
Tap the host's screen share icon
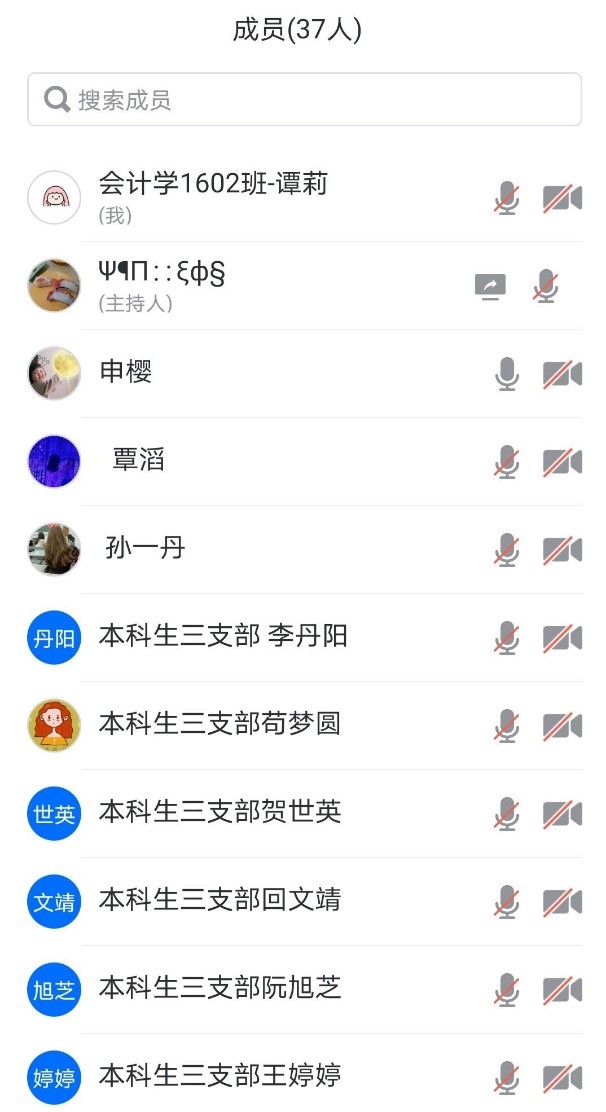point(490,286)
